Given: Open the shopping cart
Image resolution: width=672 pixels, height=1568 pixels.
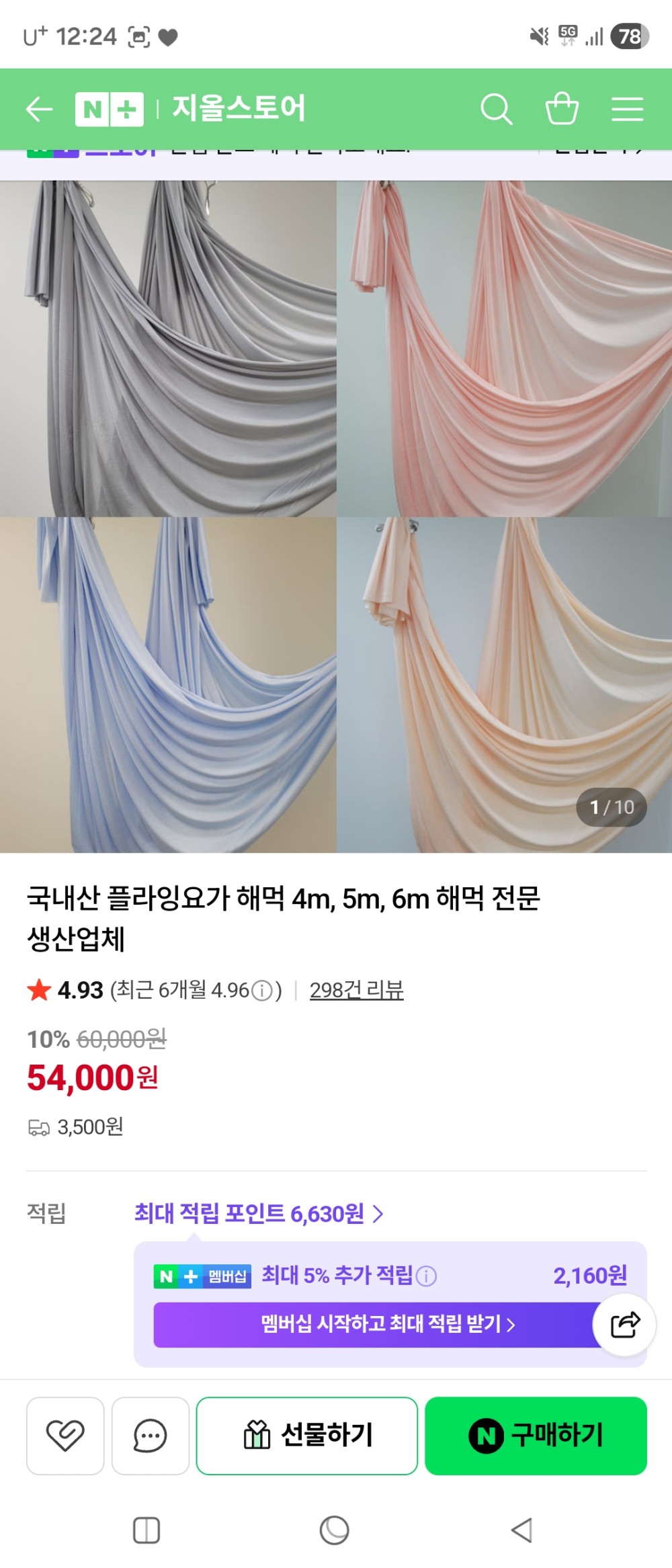Looking at the screenshot, I should pyautogui.click(x=562, y=108).
